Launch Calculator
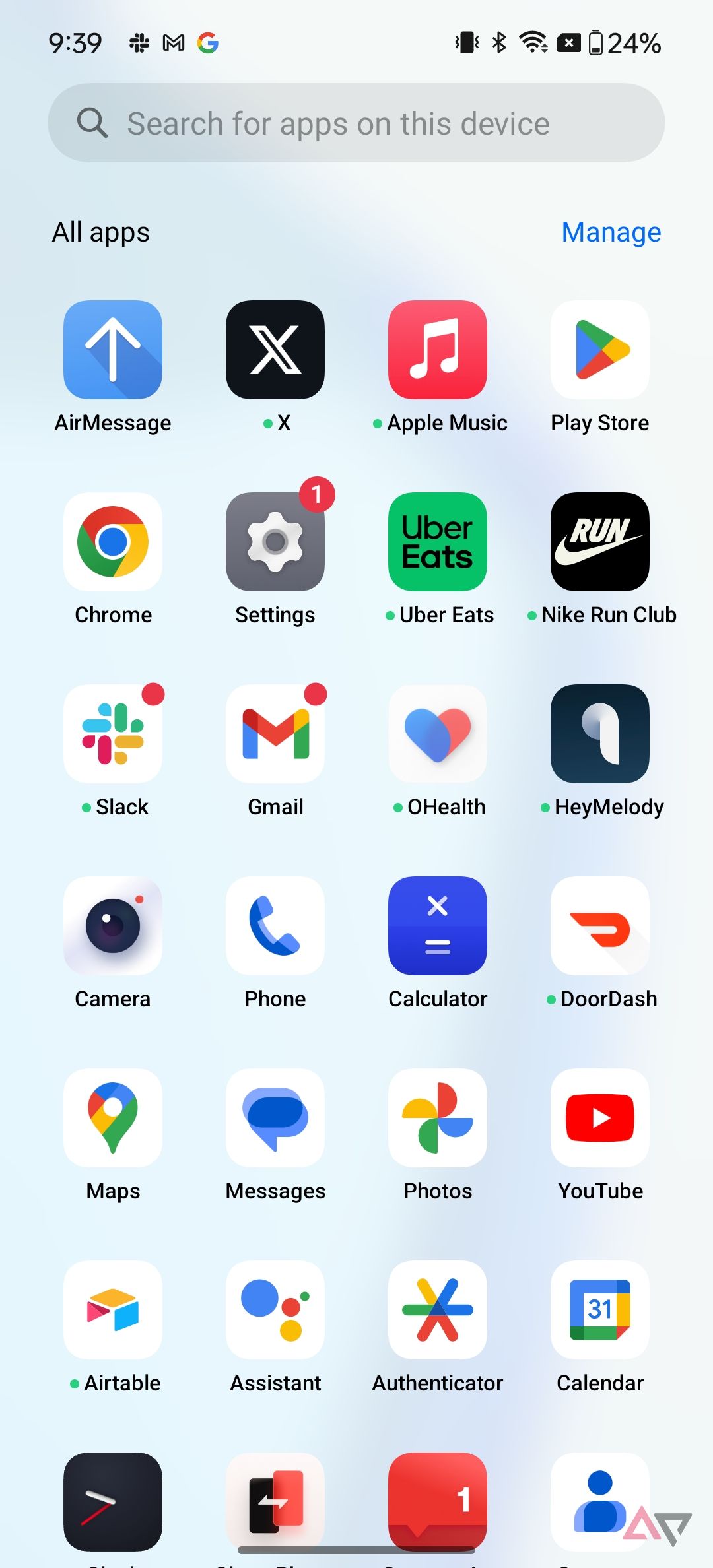The height and width of the screenshot is (1568, 713). (438, 927)
